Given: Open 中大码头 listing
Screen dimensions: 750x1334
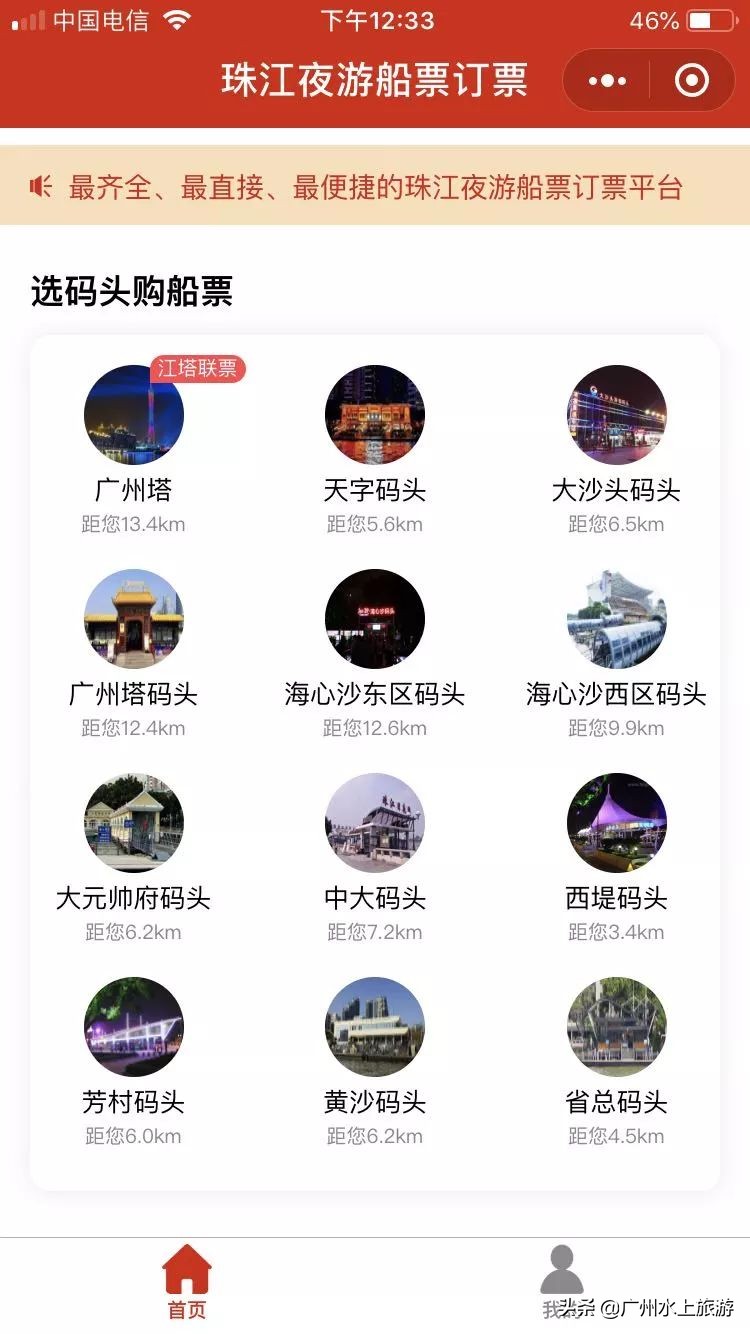Looking at the screenshot, I should (375, 823).
